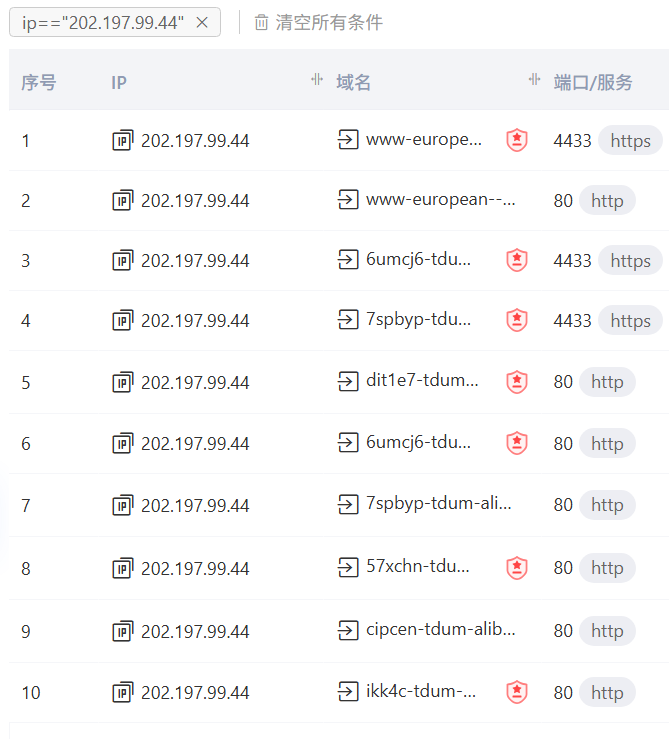Remove the ip=="202.197.99.44" filter chip
Image resolution: width=669 pixels, height=739 pixels.
coord(201,23)
